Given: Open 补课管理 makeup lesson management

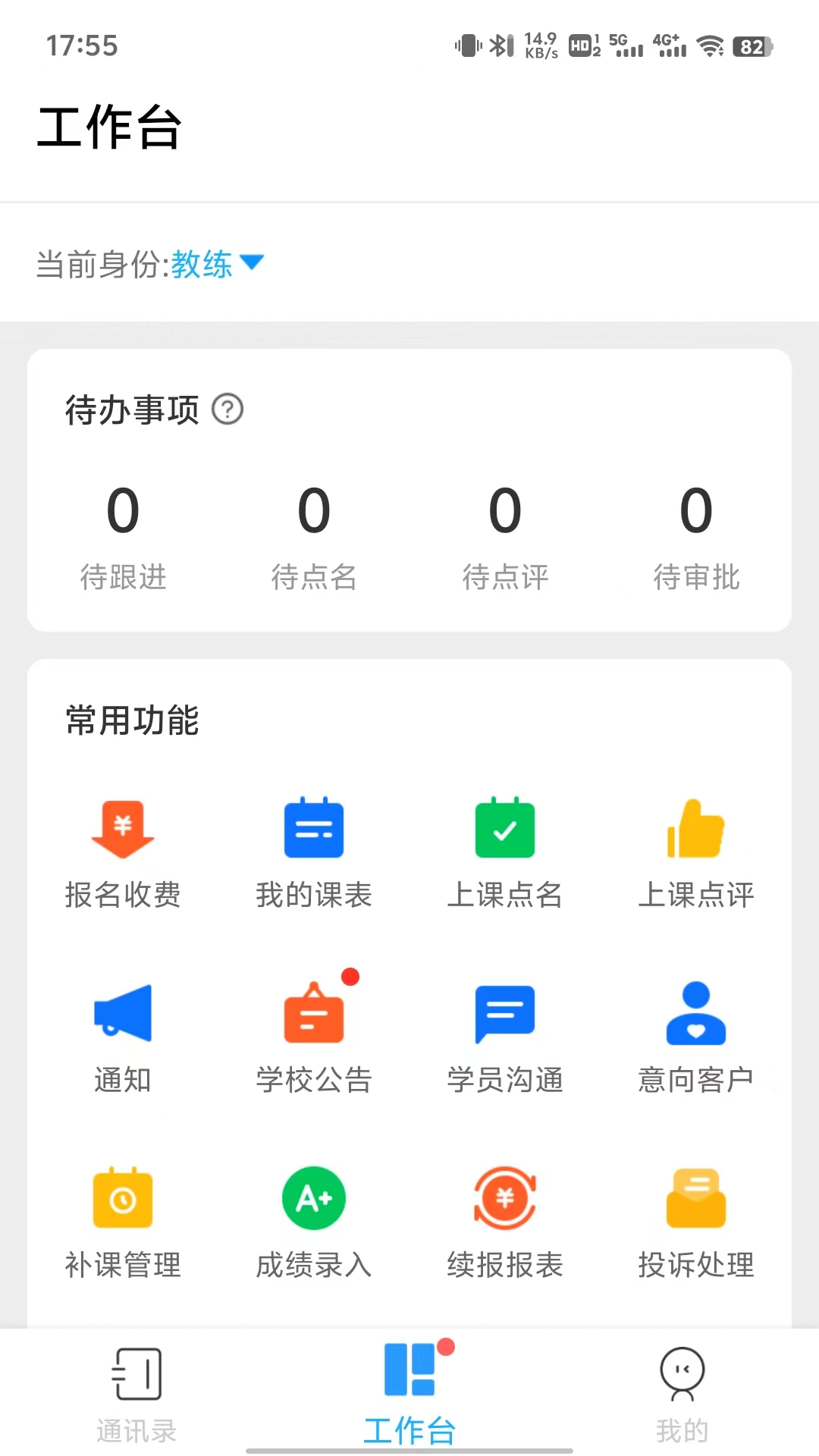Looking at the screenshot, I should point(123,1221).
